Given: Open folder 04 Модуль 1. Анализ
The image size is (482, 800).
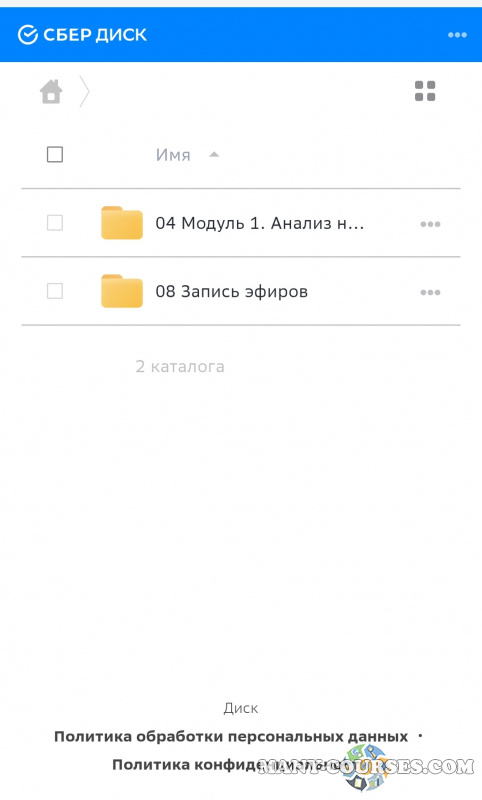Looking at the screenshot, I should 260,223.
